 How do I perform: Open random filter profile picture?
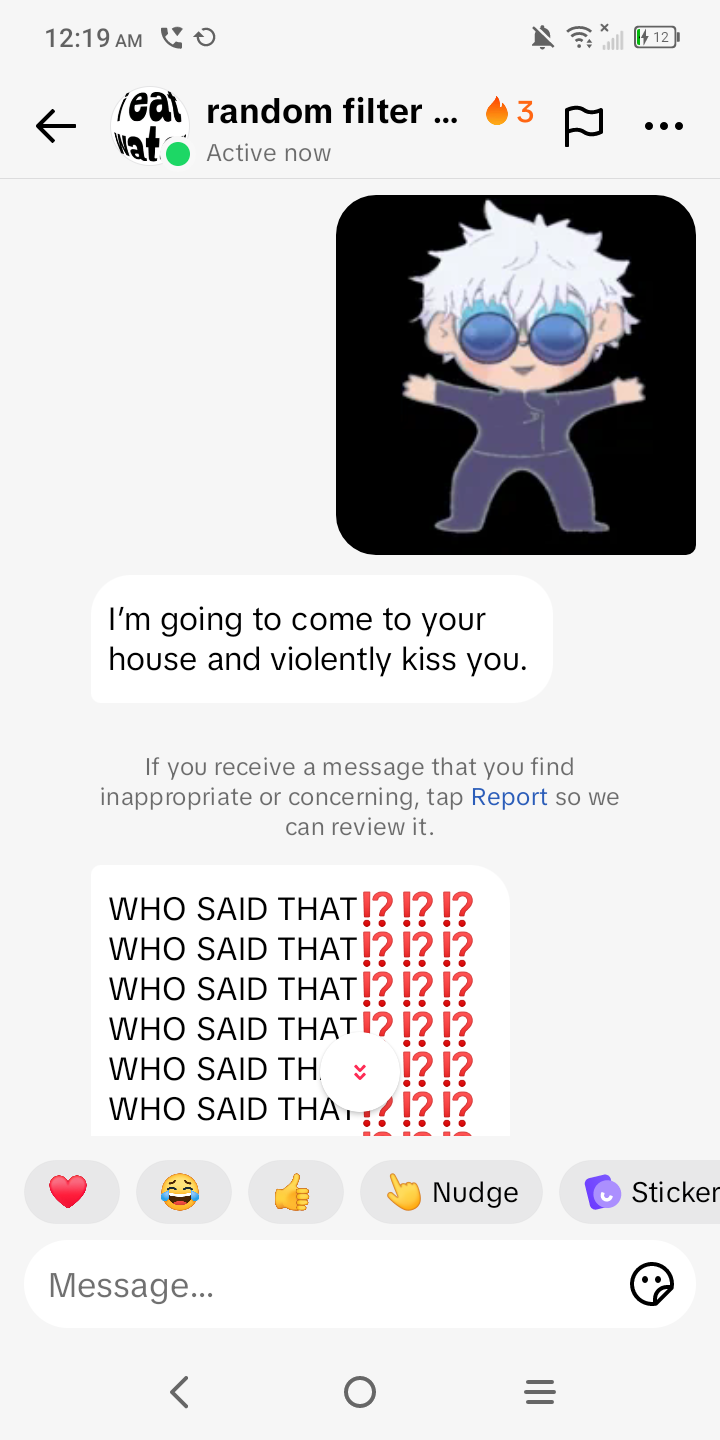point(149,126)
